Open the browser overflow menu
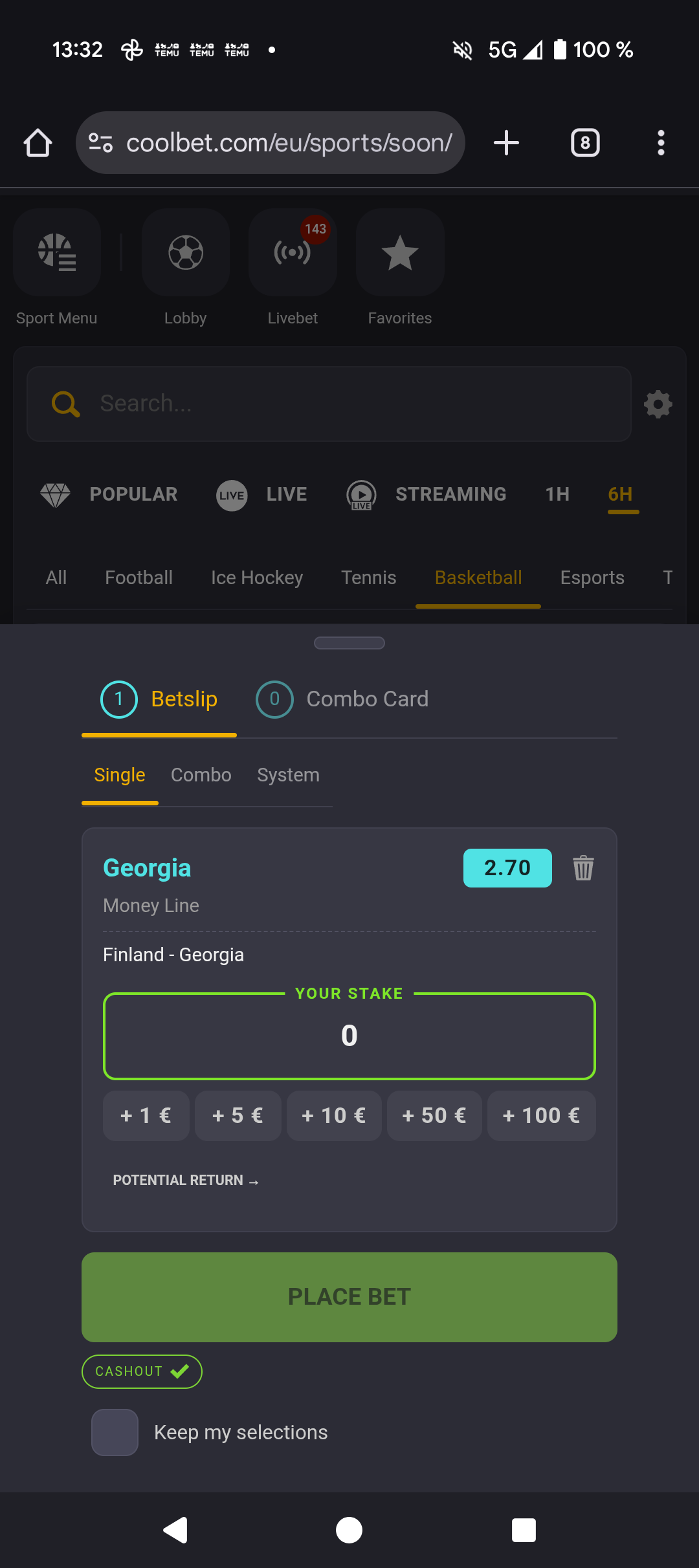699x1568 pixels. coord(661,143)
